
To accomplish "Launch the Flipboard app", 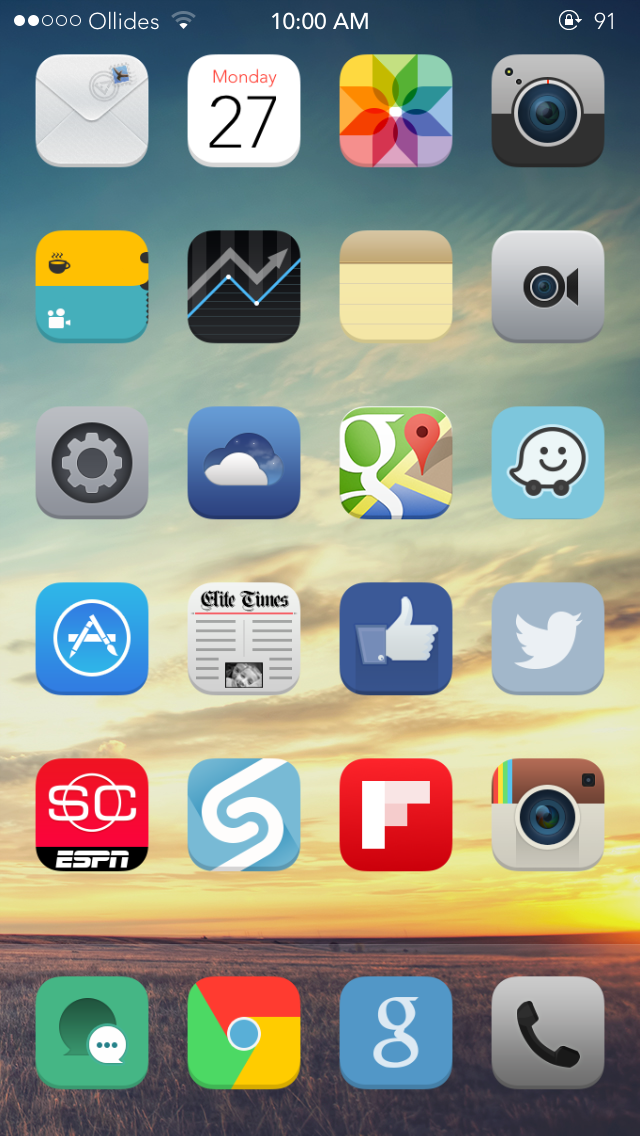I will click(396, 814).
